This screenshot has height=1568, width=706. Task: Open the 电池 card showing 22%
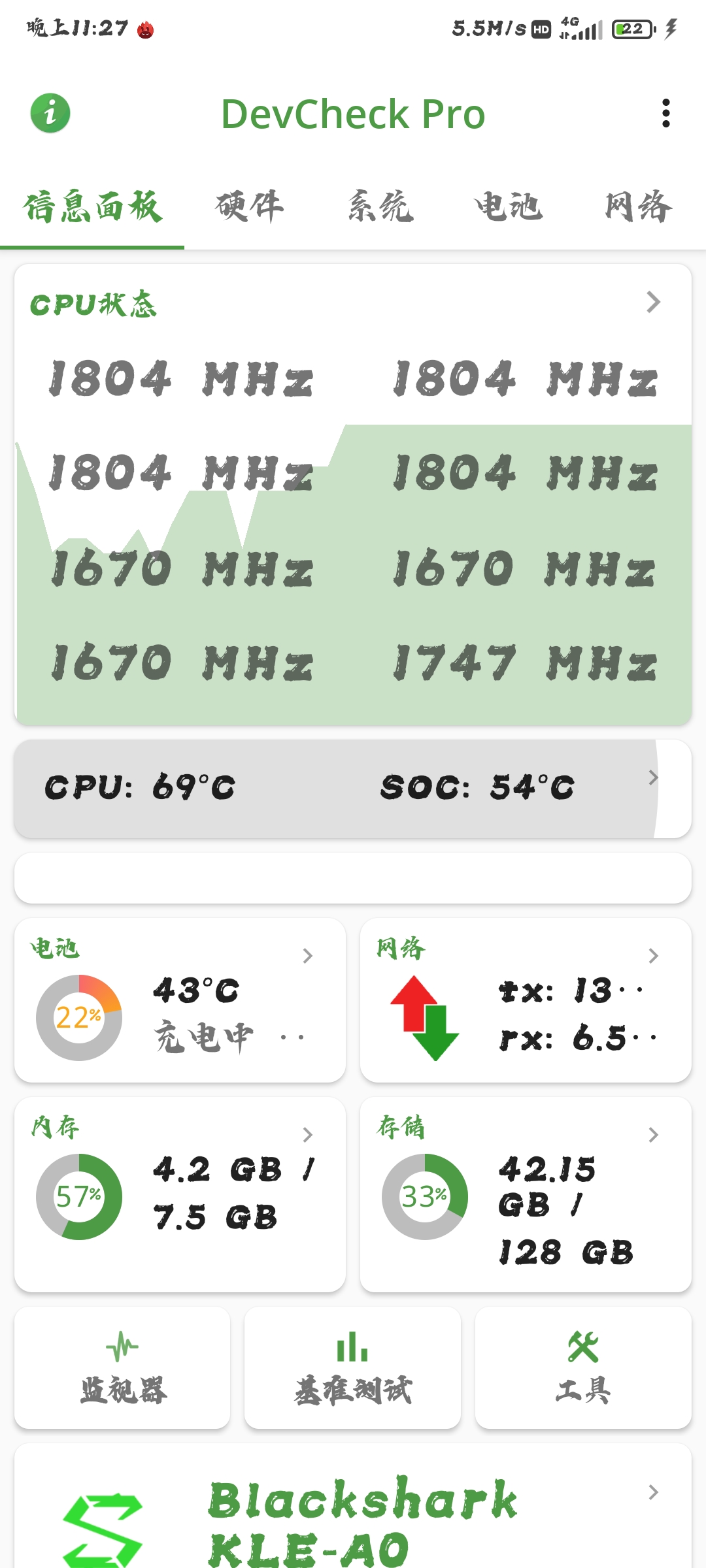180,1001
